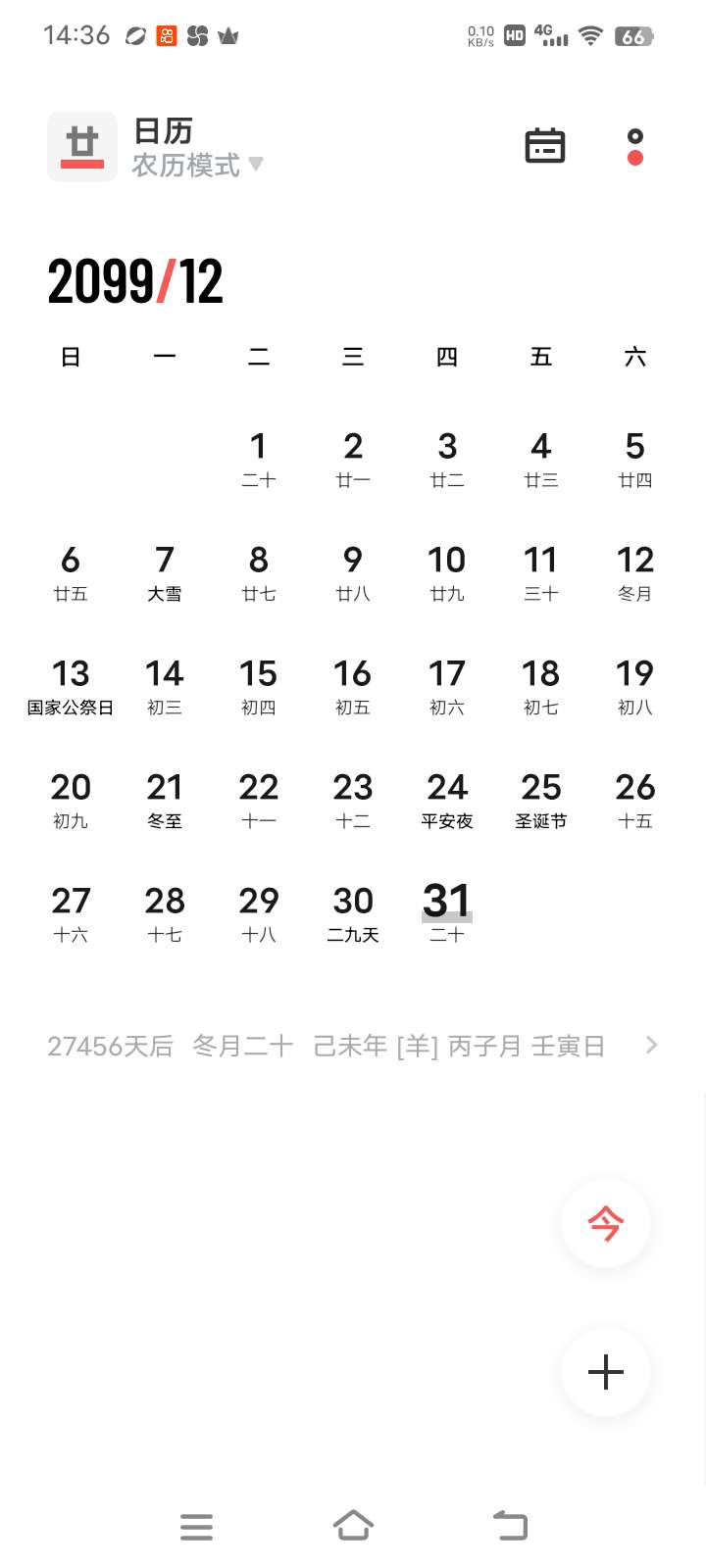Select December 24 平安夜
The width and height of the screenshot is (706, 1568).
447,800
